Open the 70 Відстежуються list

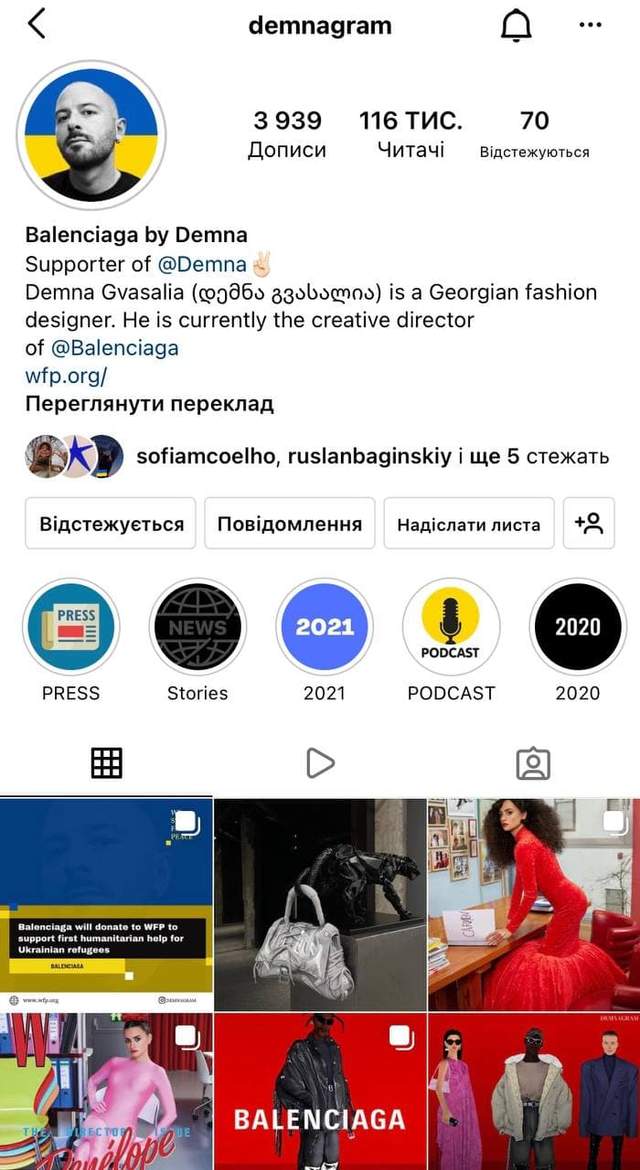pos(534,134)
